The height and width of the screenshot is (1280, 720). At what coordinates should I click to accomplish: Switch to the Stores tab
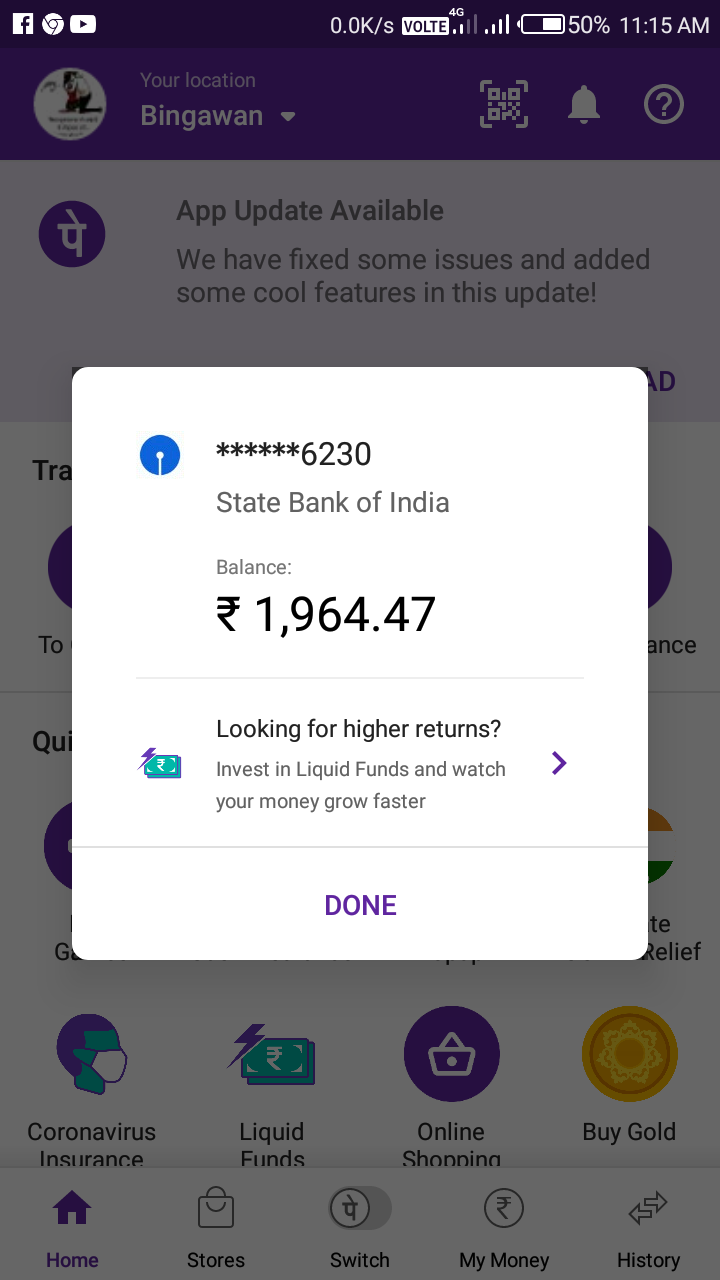216,1226
